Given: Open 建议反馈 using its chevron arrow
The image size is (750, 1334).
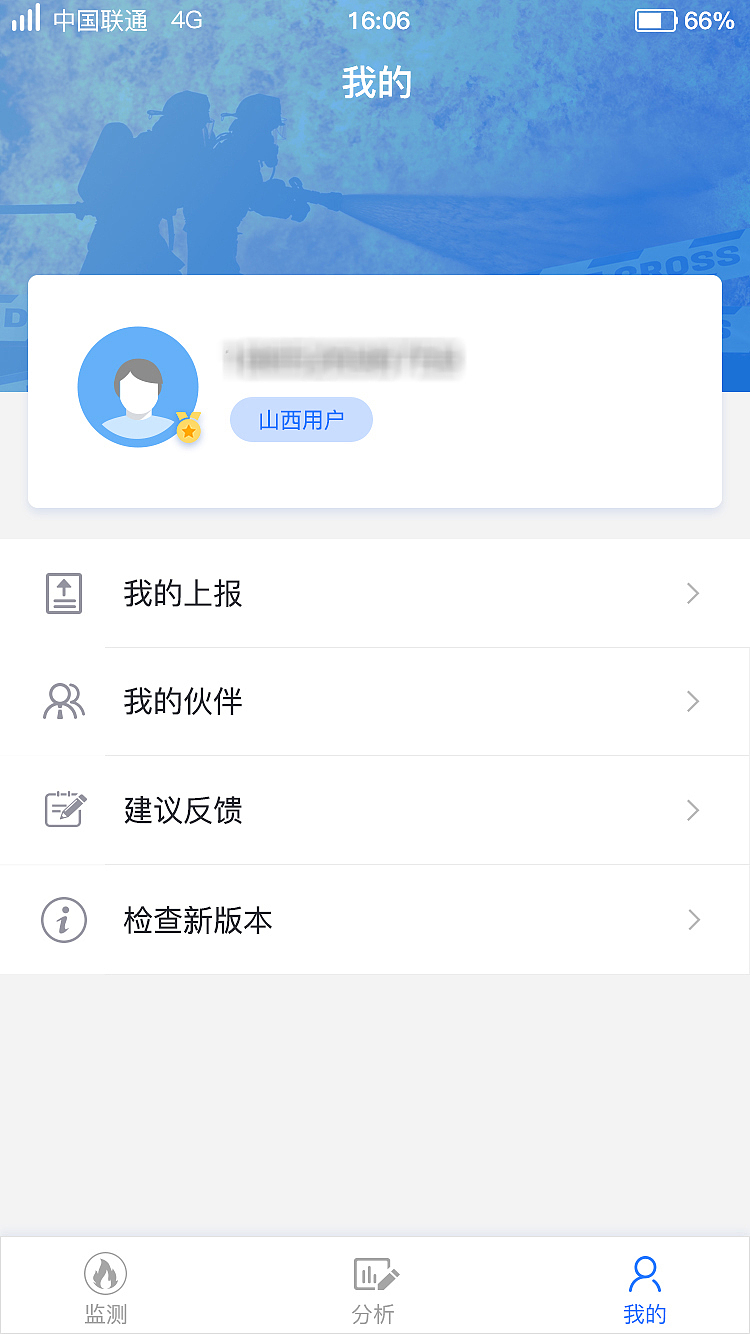Looking at the screenshot, I should (x=693, y=810).
